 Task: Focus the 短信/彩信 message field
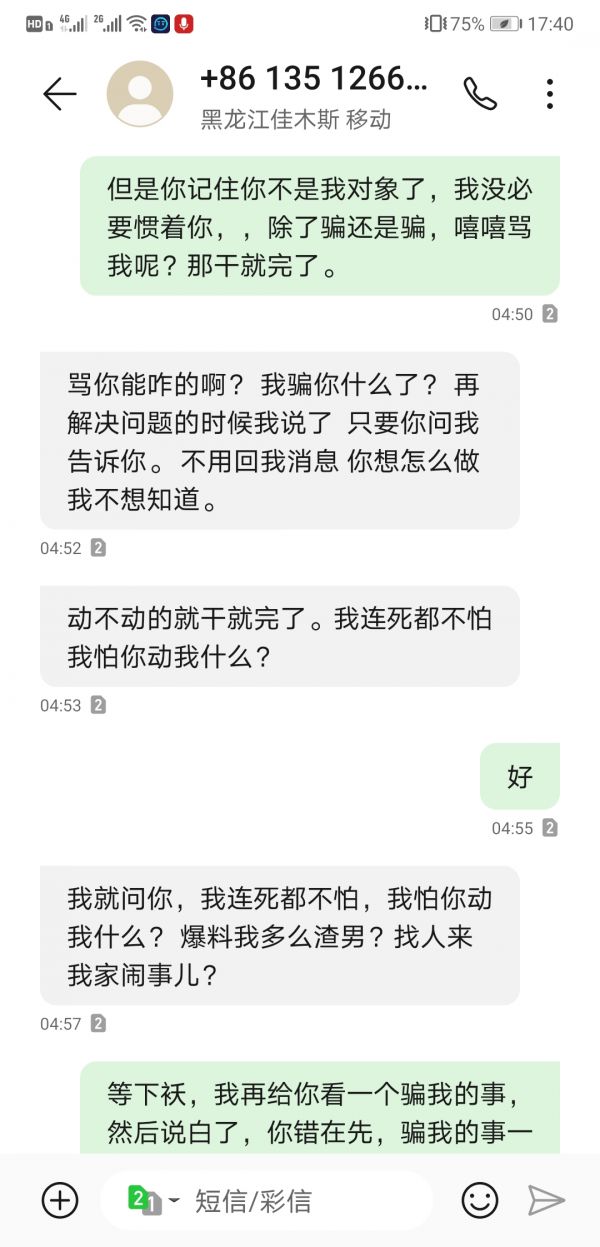coord(300,1200)
